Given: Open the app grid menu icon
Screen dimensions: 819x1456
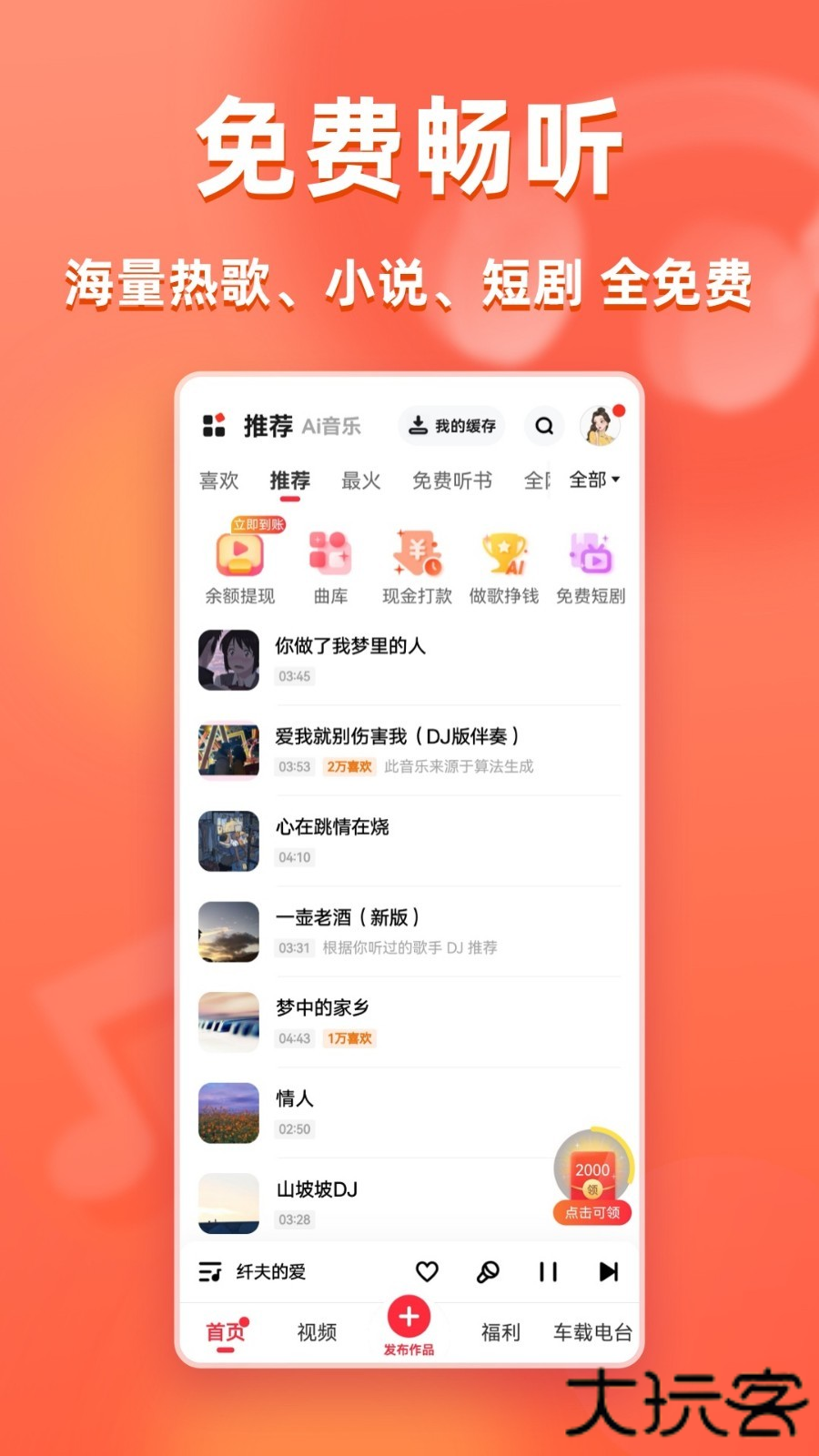Looking at the screenshot, I should (215, 423).
